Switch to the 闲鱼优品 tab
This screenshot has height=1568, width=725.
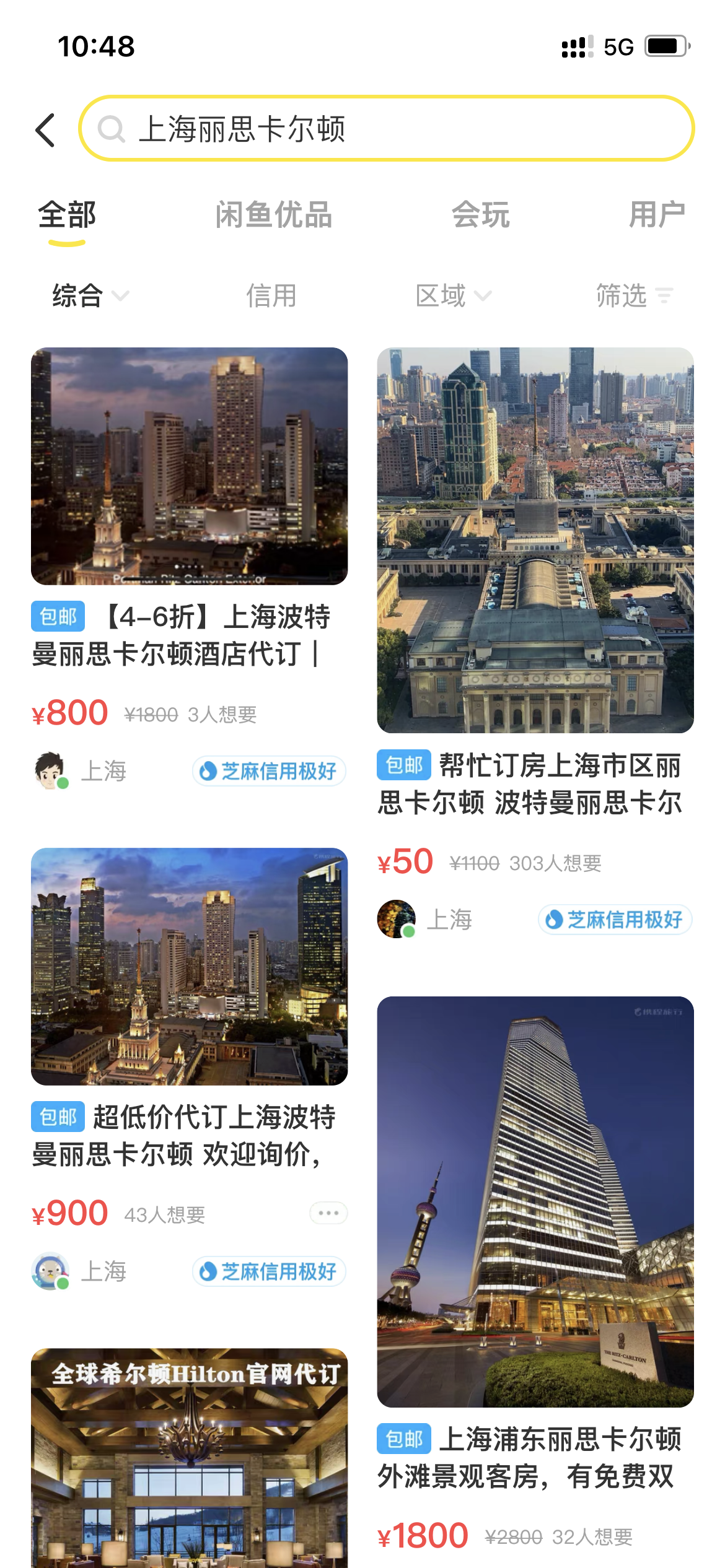coord(273,215)
